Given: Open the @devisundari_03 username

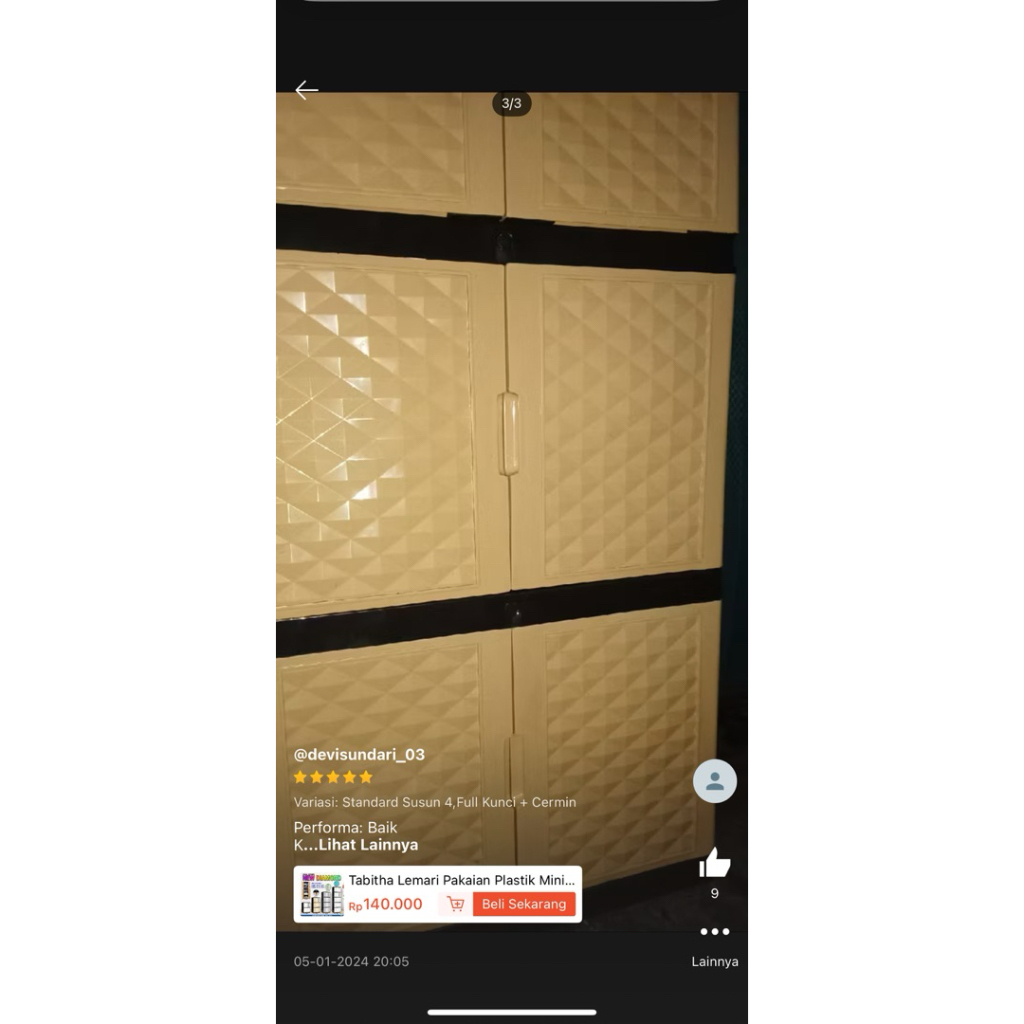Looking at the screenshot, I should pos(359,754).
